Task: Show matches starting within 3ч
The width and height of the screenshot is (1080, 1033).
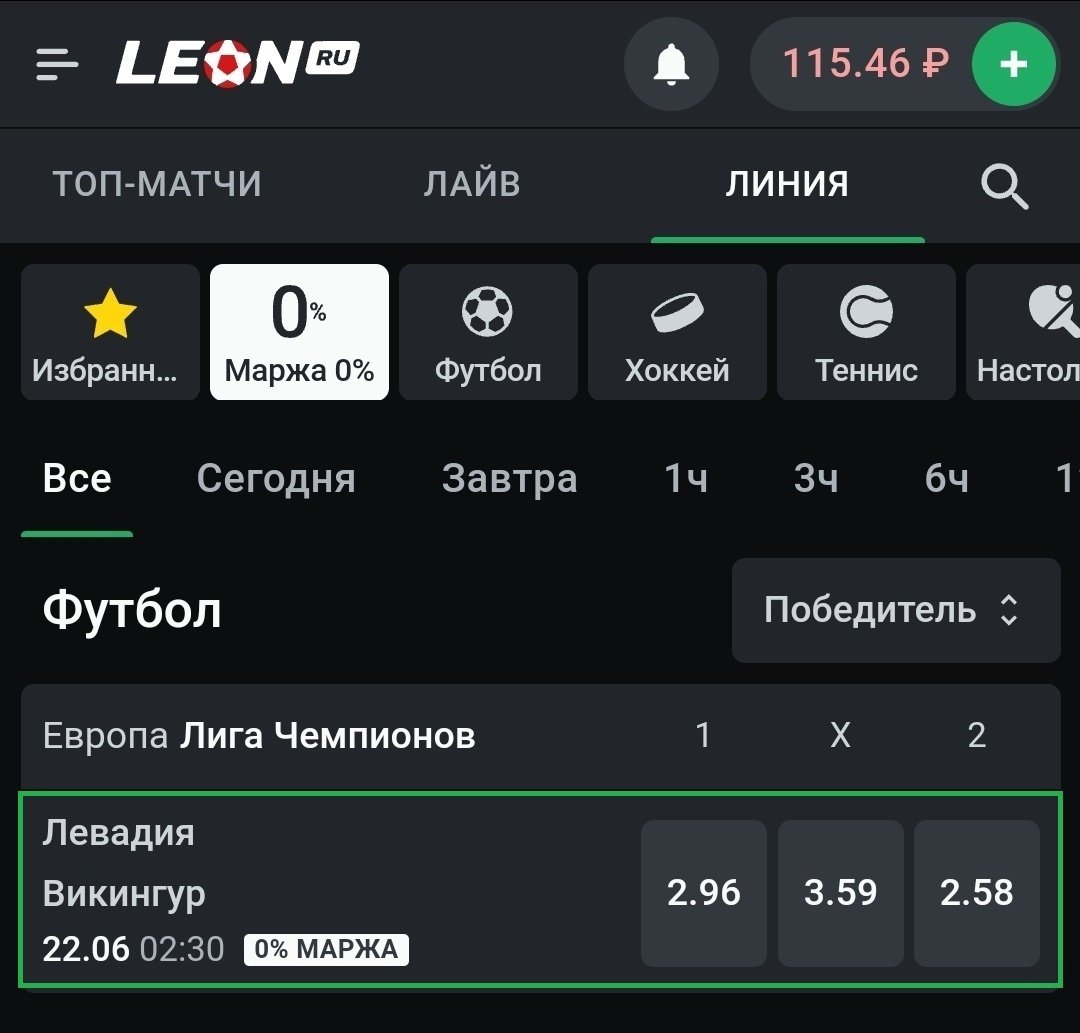Action: click(816, 479)
